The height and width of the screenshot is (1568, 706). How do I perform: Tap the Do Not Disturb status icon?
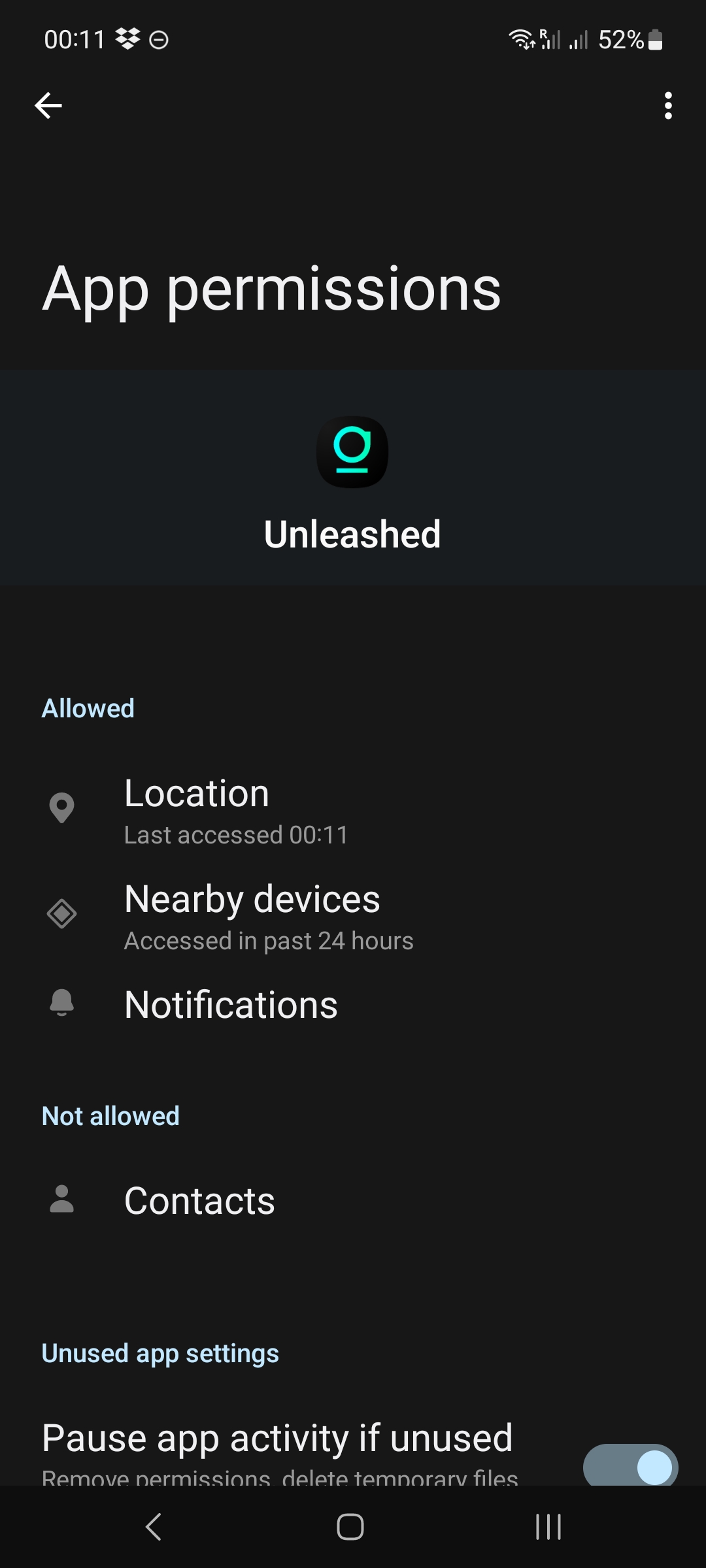pyautogui.click(x=159, y=40)
